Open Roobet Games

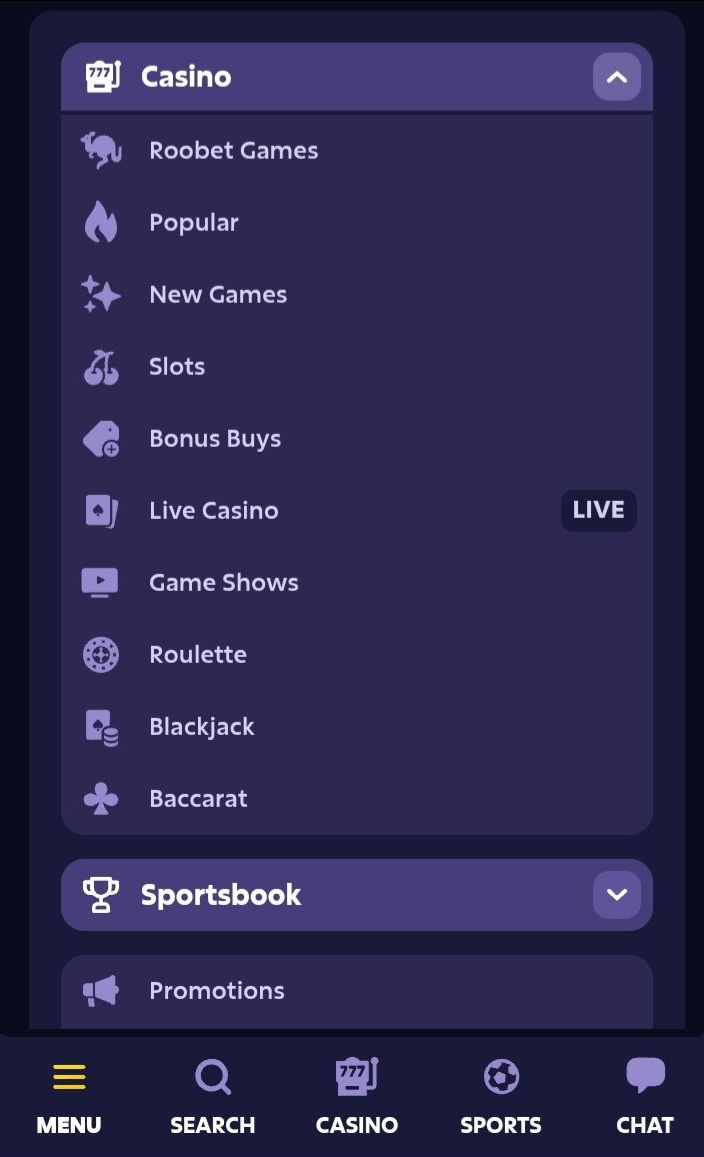pyautogui.click(x=357, y=151)
